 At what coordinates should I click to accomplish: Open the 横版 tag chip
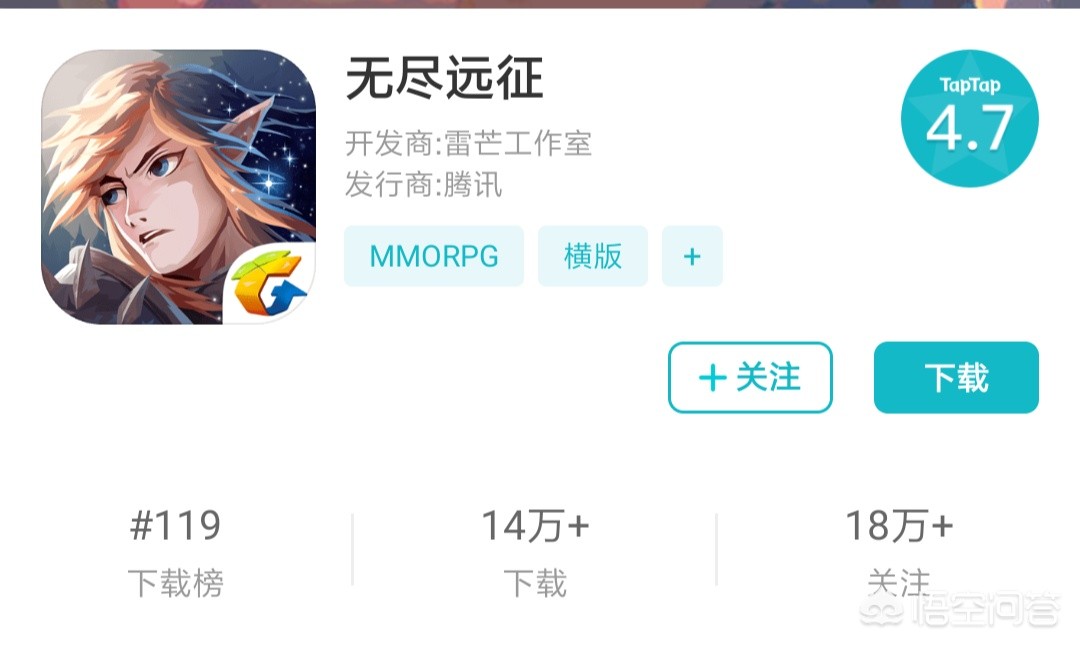point(593,256)
